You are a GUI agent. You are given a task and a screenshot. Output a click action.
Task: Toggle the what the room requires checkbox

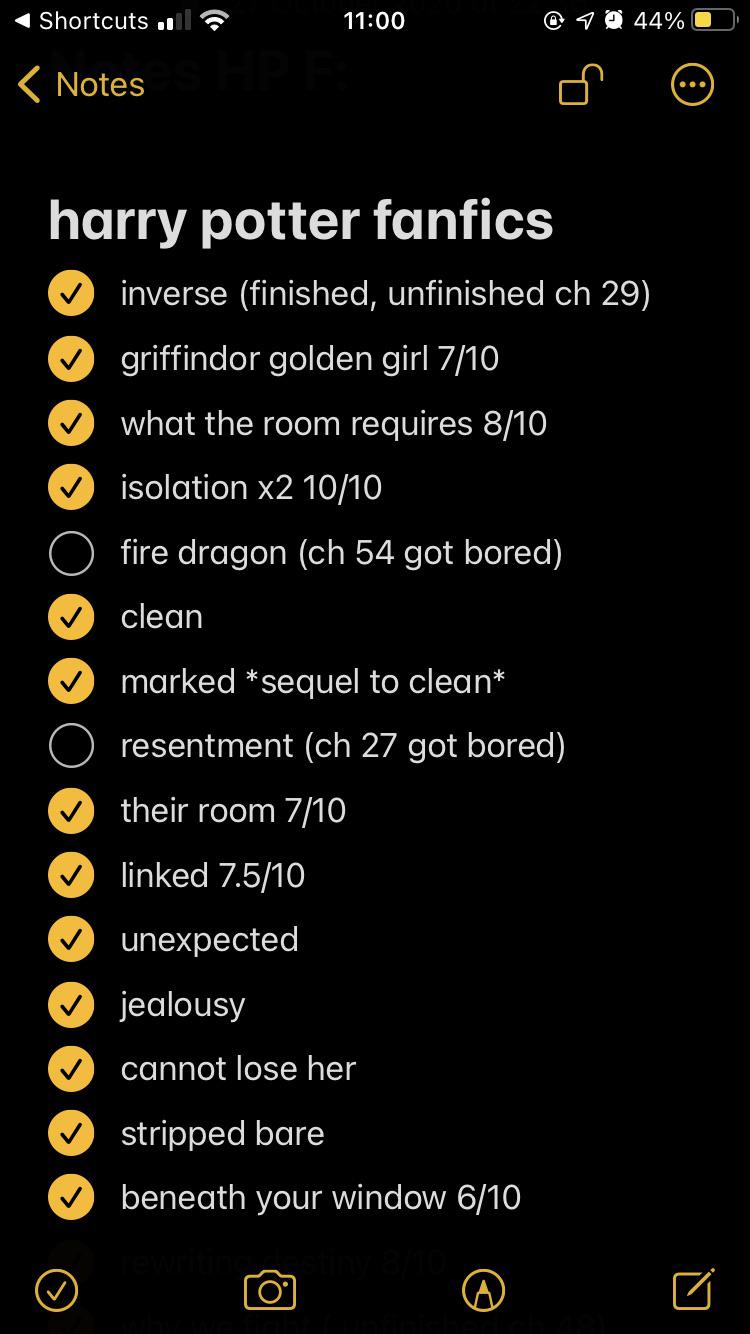[x=71, y=423]
